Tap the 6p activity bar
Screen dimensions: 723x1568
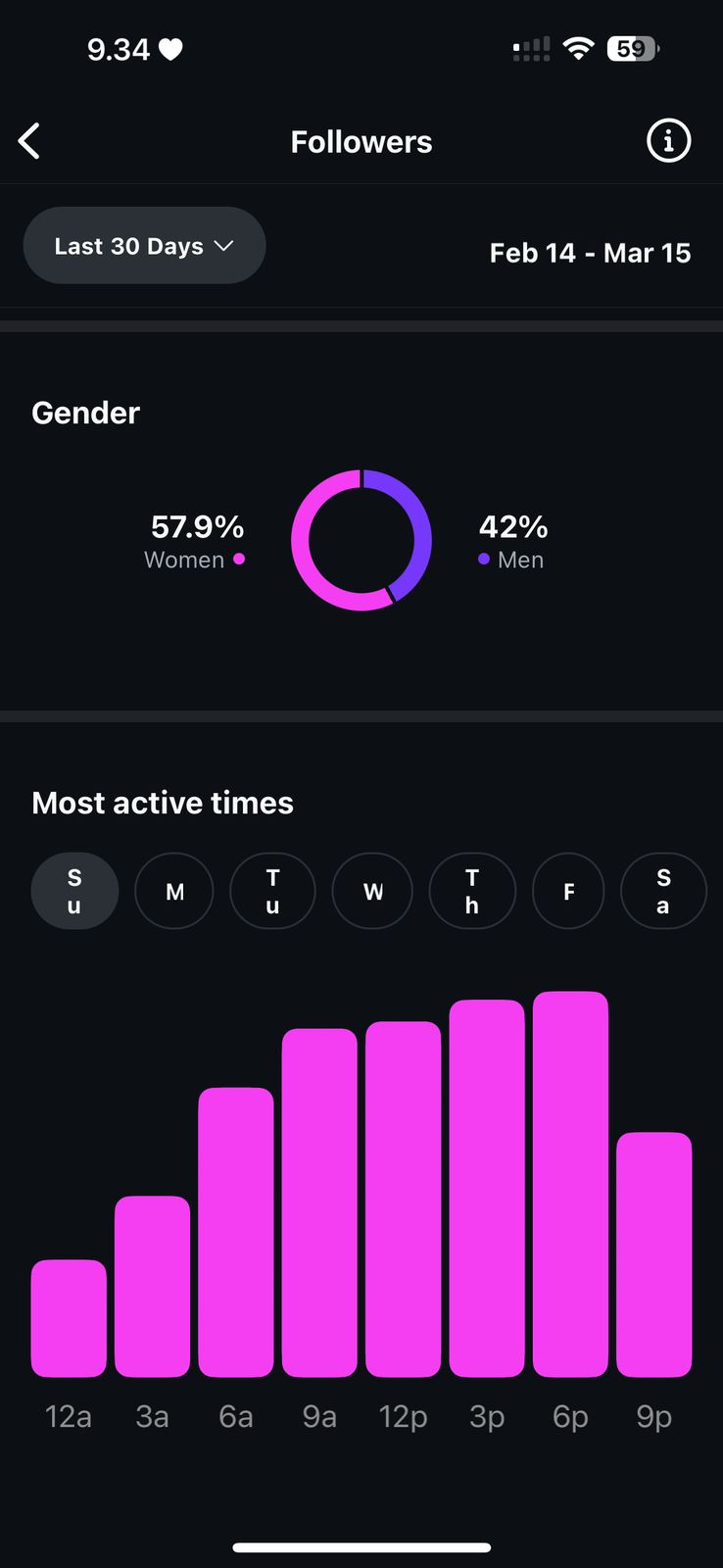pyautogui.click(x=570, y=1184)
